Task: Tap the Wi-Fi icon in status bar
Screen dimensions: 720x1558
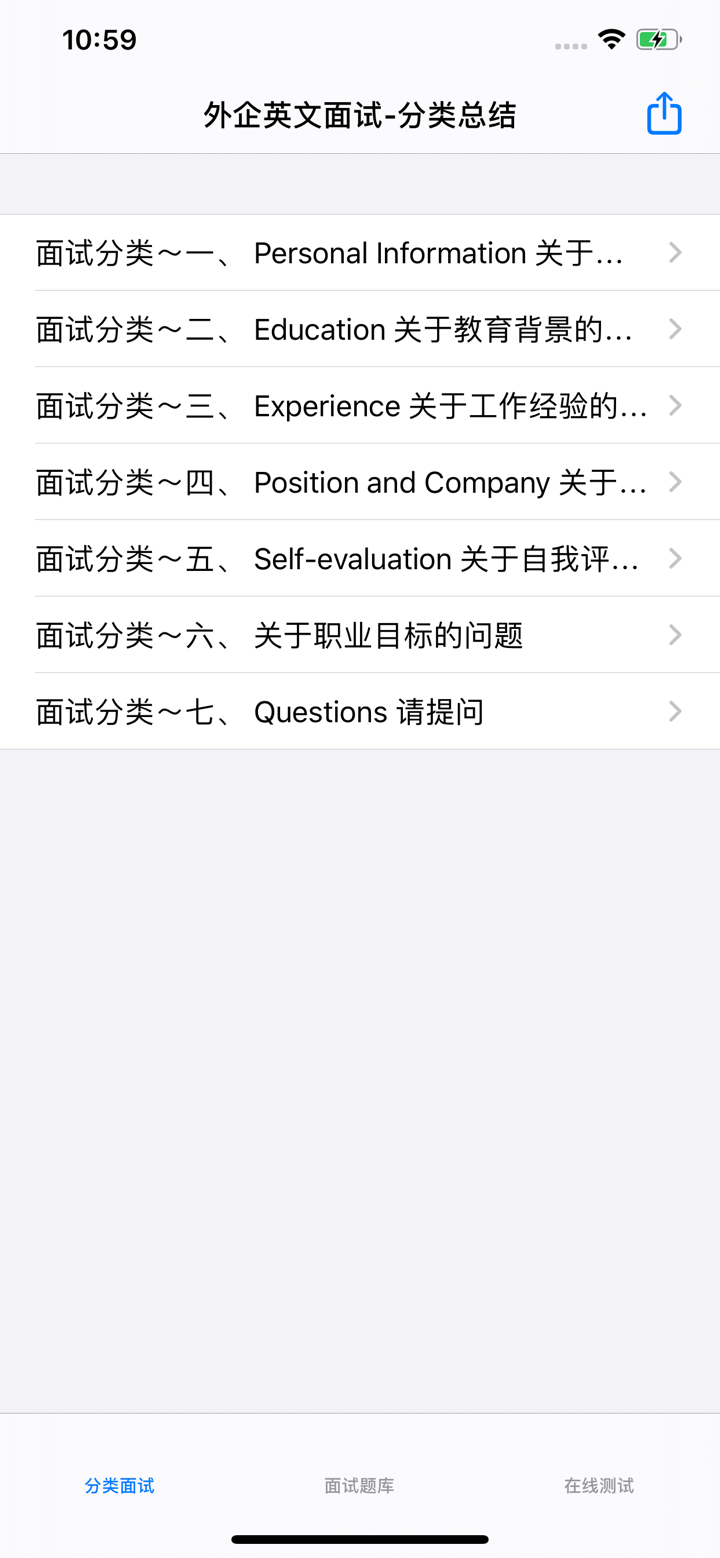Action: 613,39
